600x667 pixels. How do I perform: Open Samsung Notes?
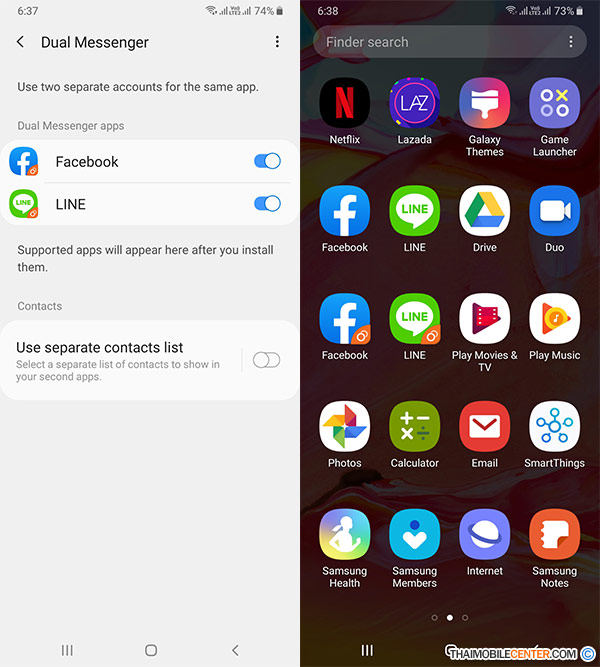[x=555, y=535]
